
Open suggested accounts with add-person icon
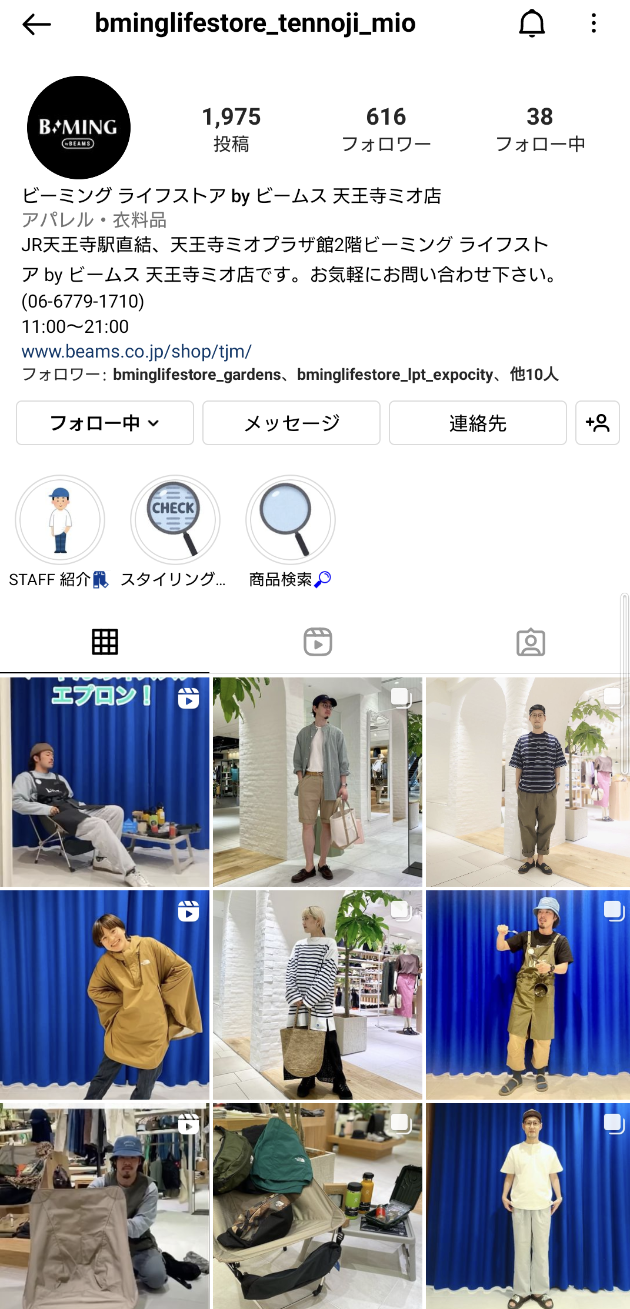[598, 423]
